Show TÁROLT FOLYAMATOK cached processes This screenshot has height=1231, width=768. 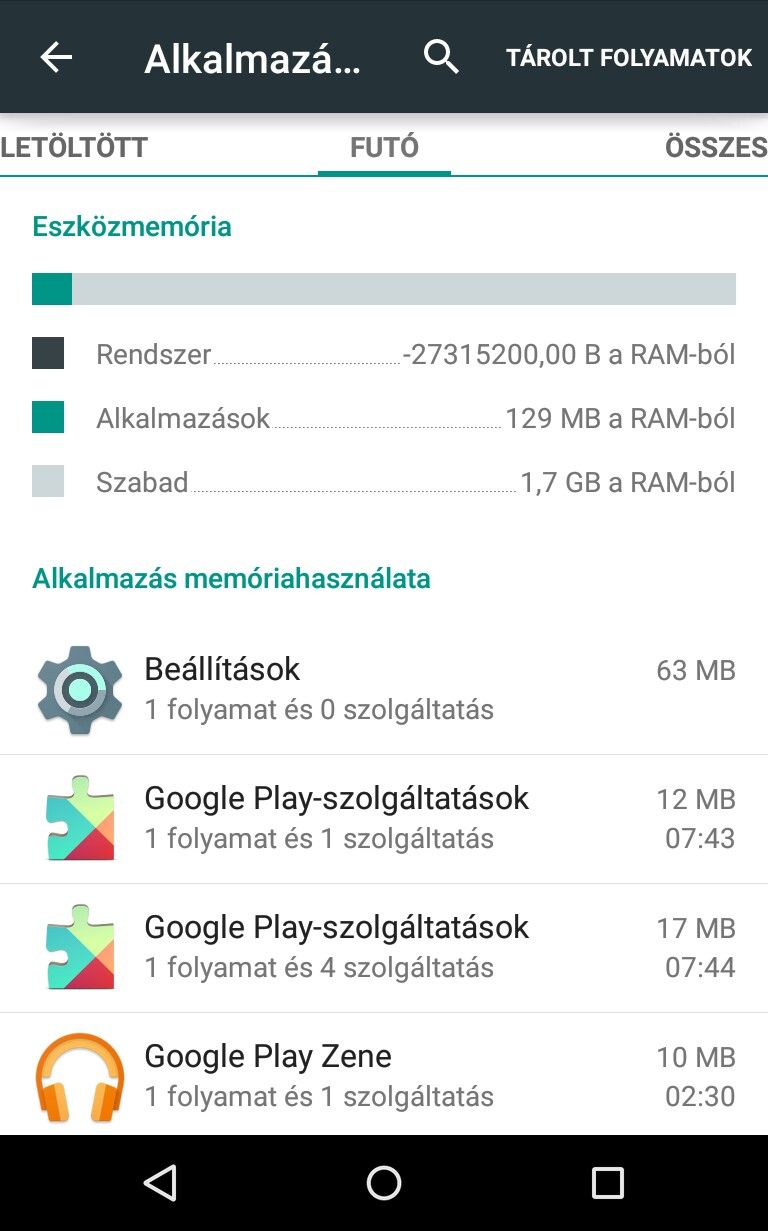[x=629, y=58]
